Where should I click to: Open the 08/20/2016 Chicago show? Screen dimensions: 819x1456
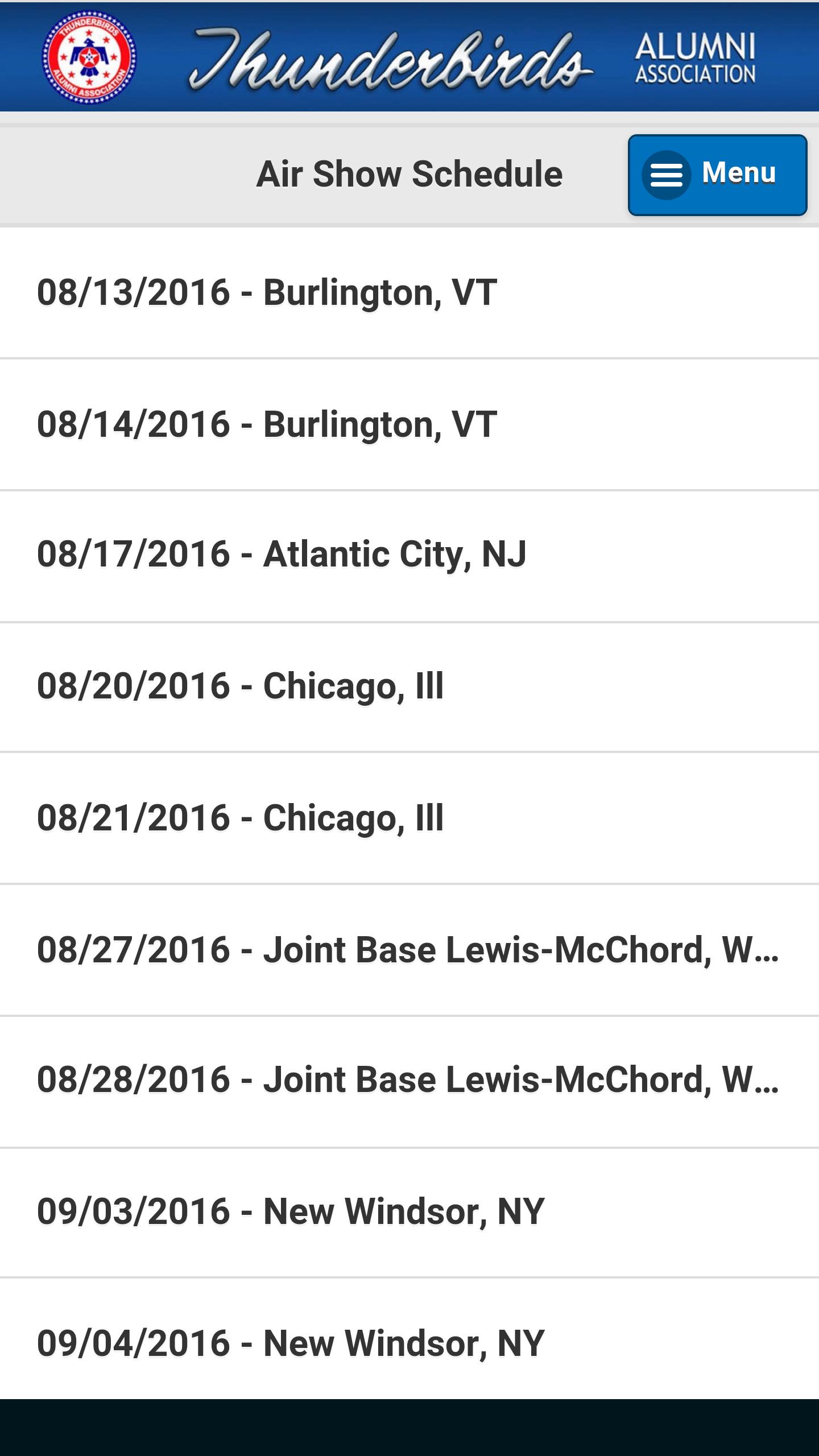pyautogui.click(x=240, y=686)
